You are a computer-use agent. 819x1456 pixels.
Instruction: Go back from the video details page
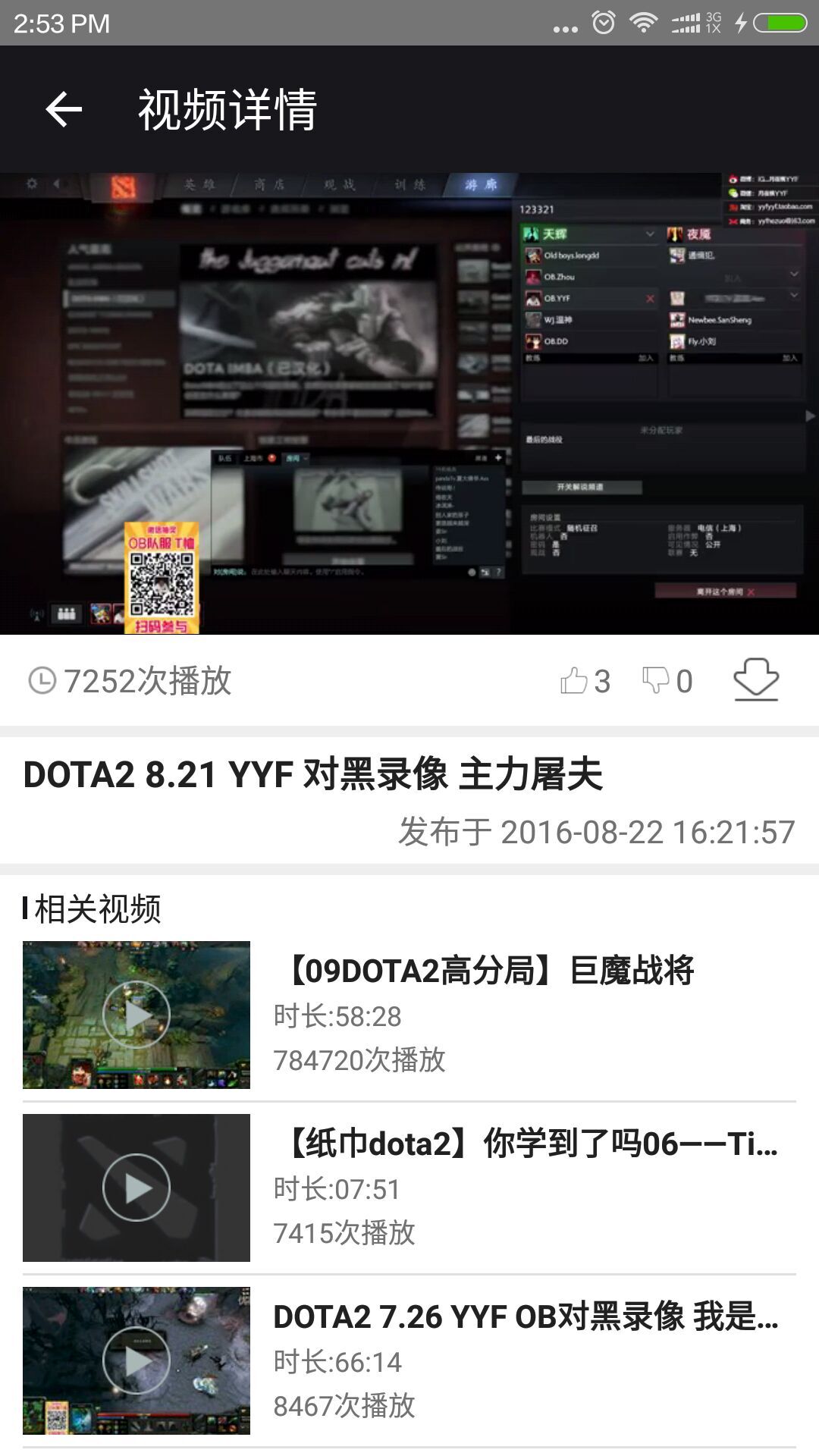[x=64, y=110]
